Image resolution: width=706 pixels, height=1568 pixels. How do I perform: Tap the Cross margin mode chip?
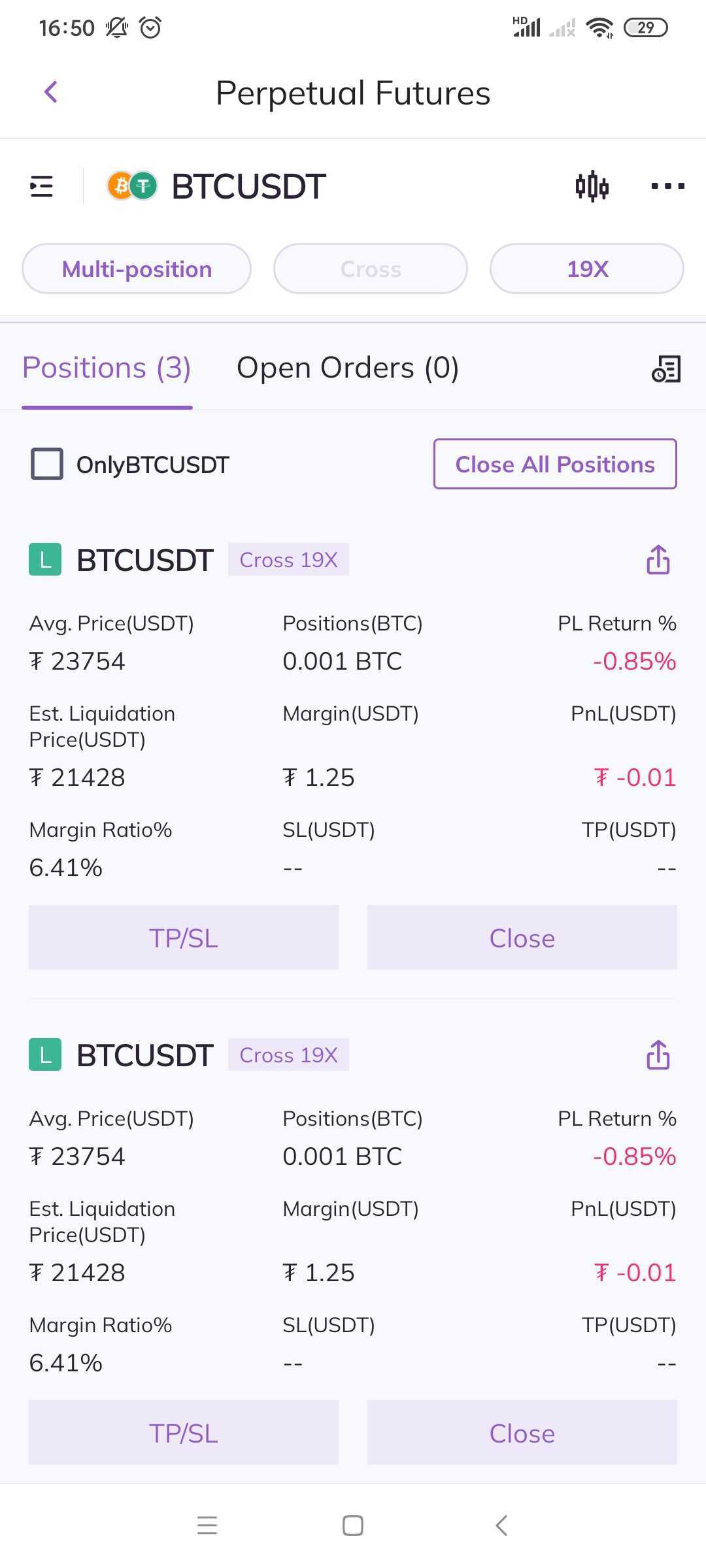click(x=371, y=269)
